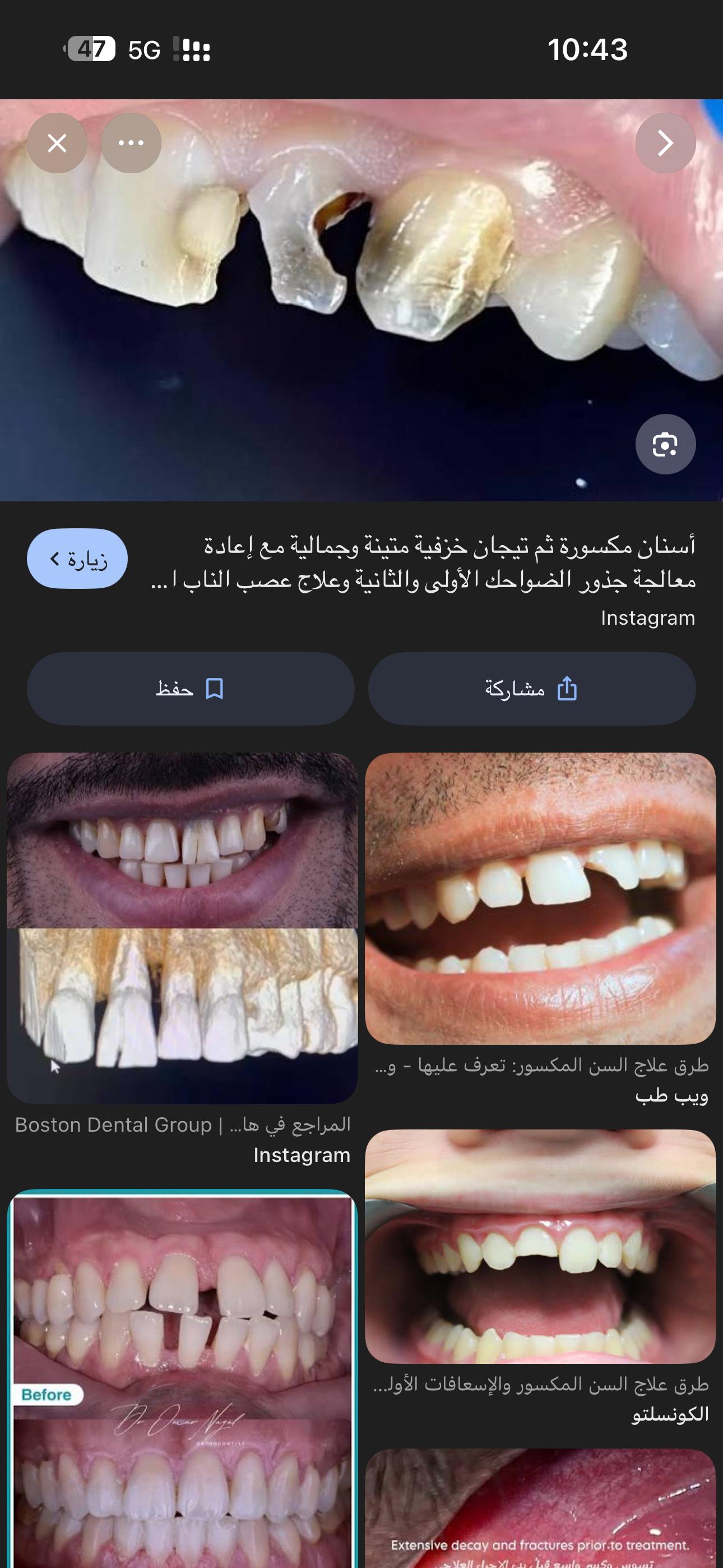Tap the زيارة visit button
The height and width of the screenshot is (1568, 723).
click(77, 558)
